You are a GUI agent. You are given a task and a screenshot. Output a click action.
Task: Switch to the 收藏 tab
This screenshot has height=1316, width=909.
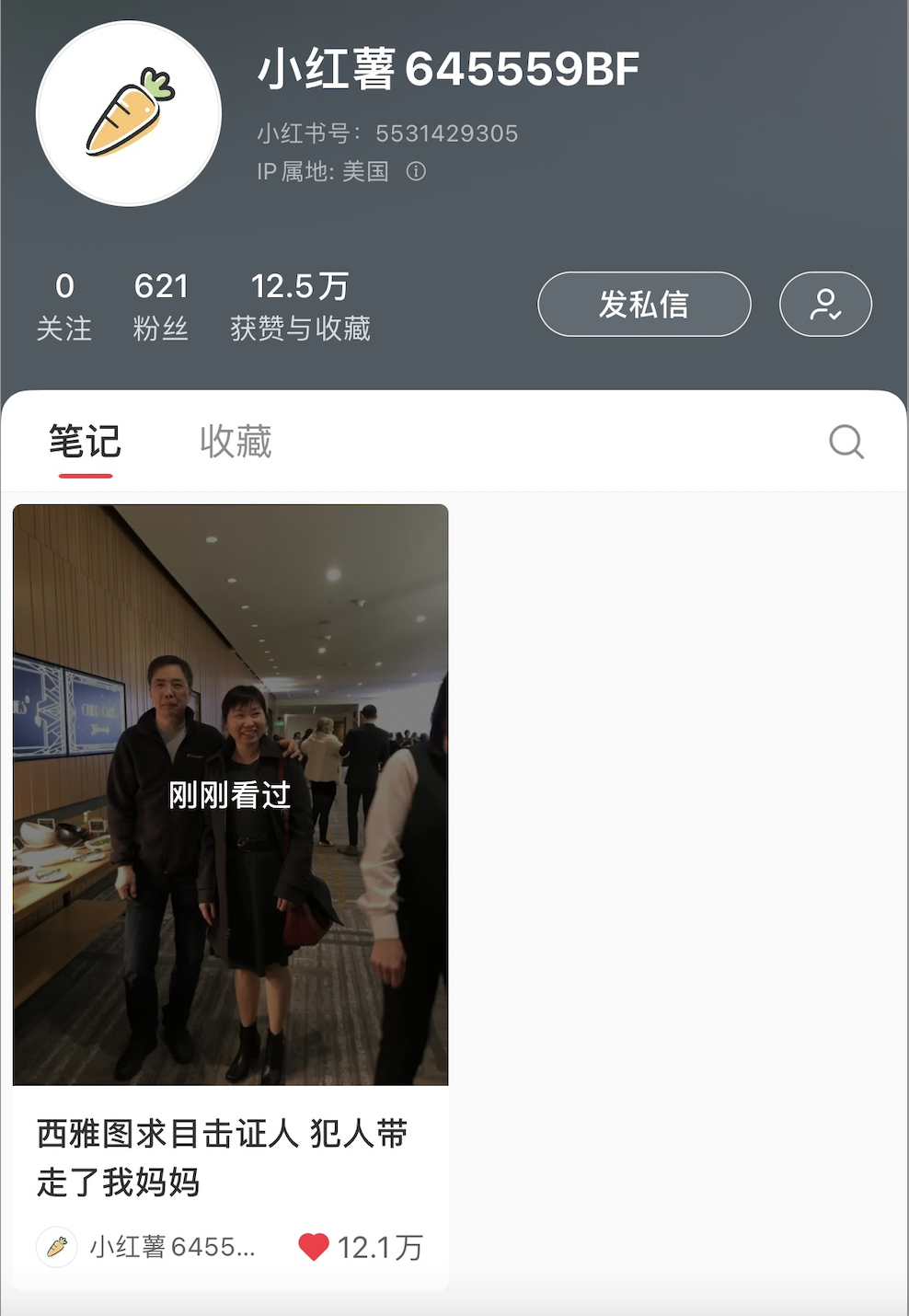coord(236,442)
